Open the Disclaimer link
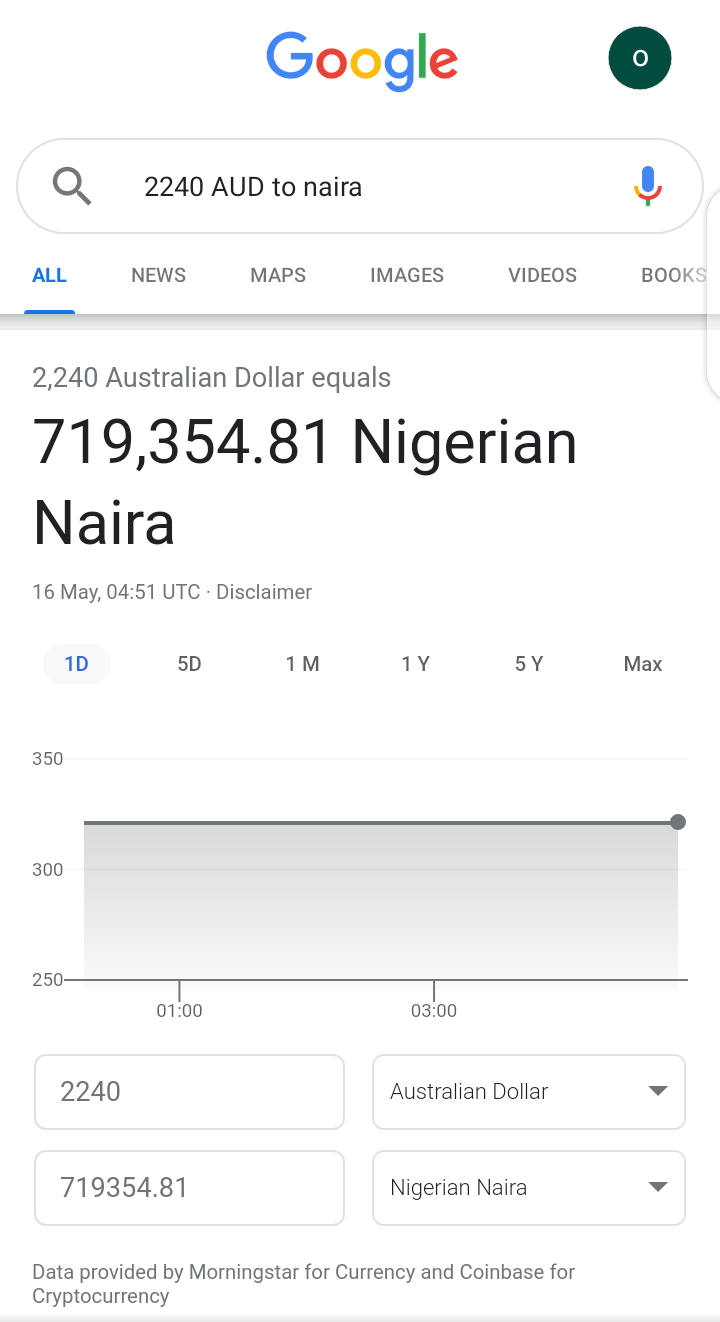This screenshot has height=1322, width=720. tap(264, 592)
